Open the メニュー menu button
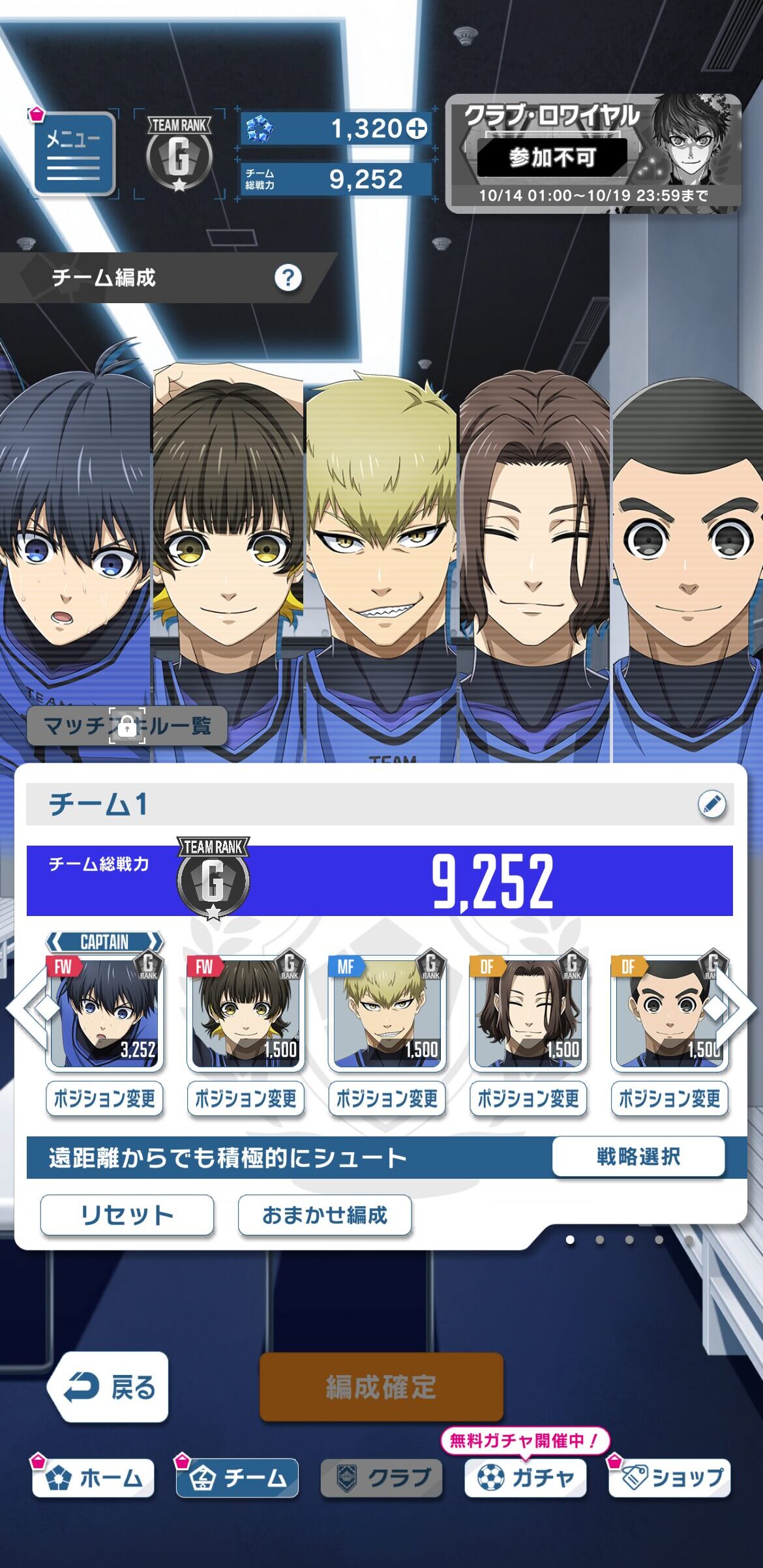Screen dimensions: 763x1568 (x=74, y=155)
